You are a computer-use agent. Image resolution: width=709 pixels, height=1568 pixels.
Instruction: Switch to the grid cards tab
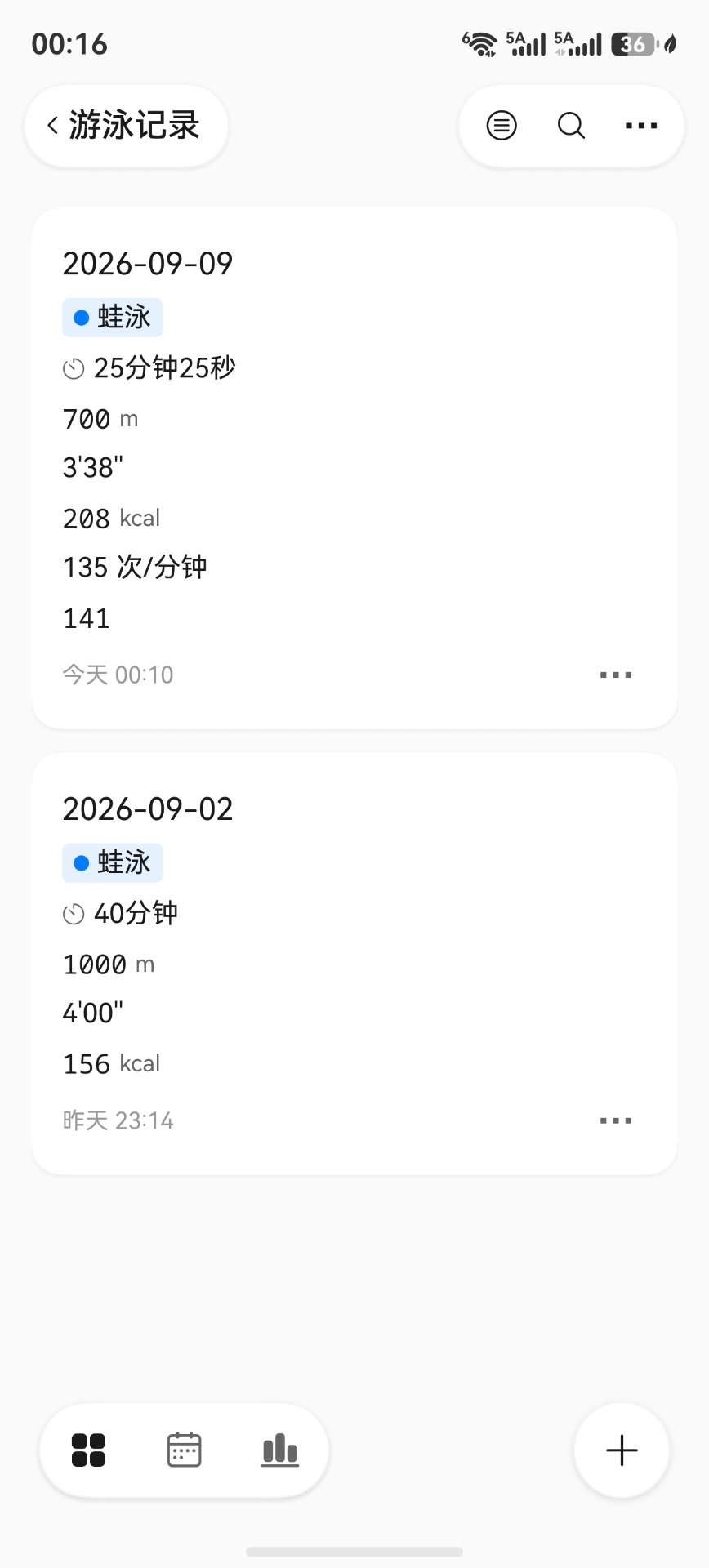88,1450
